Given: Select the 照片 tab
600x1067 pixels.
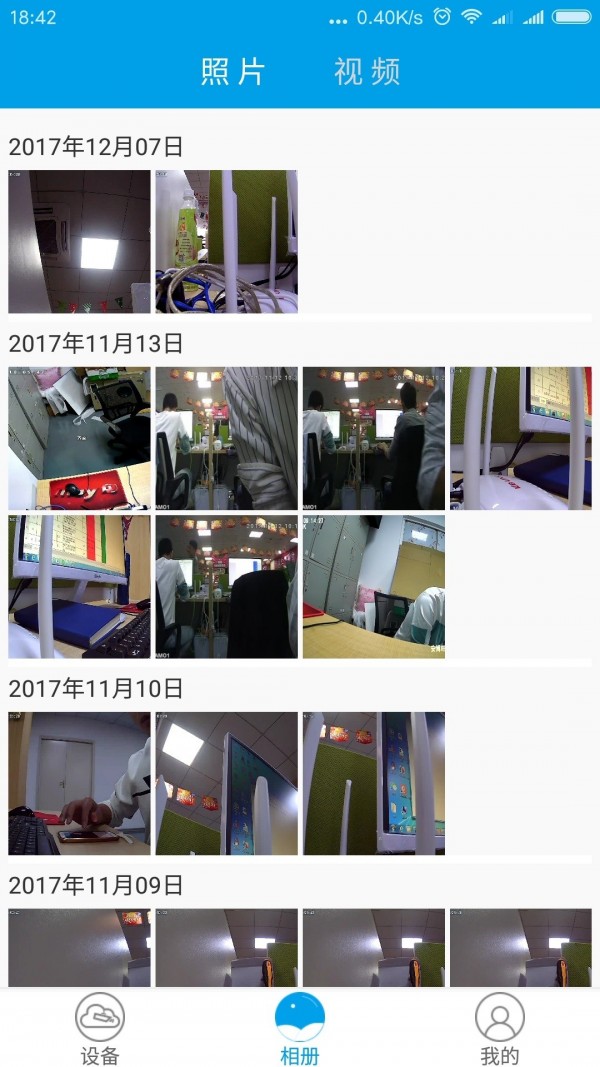Looking at the screenshot, I should pyautogui.click(x=233, y=72).
